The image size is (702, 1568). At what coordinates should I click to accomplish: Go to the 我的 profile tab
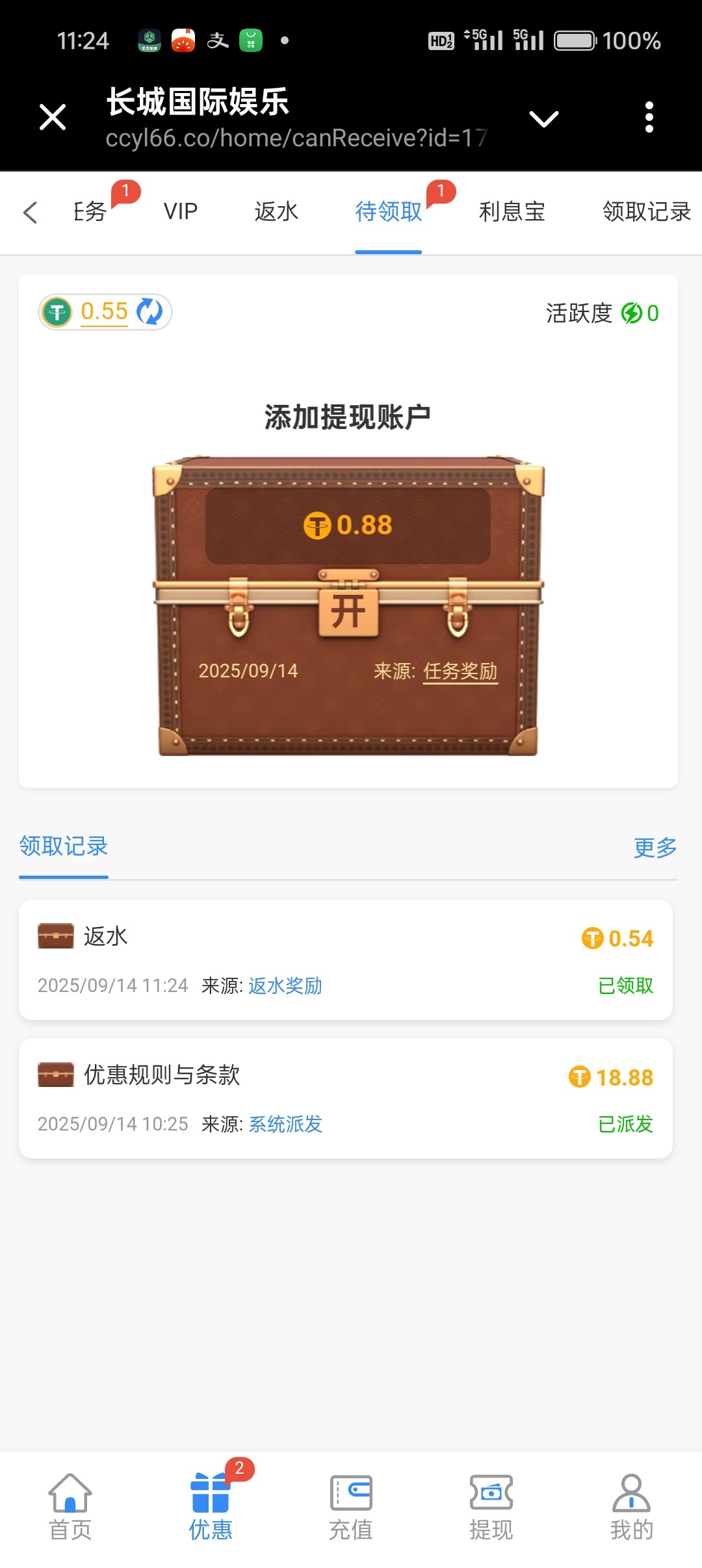tap(631, 1506)
